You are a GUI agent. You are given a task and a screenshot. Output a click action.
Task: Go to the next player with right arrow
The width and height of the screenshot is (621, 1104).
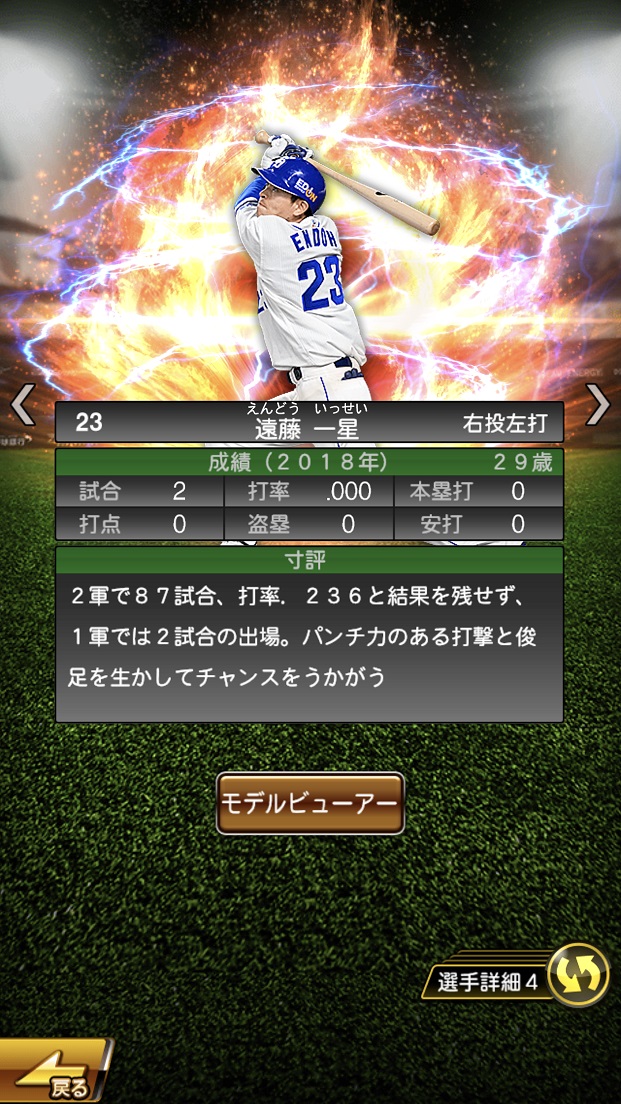[597, 405]
